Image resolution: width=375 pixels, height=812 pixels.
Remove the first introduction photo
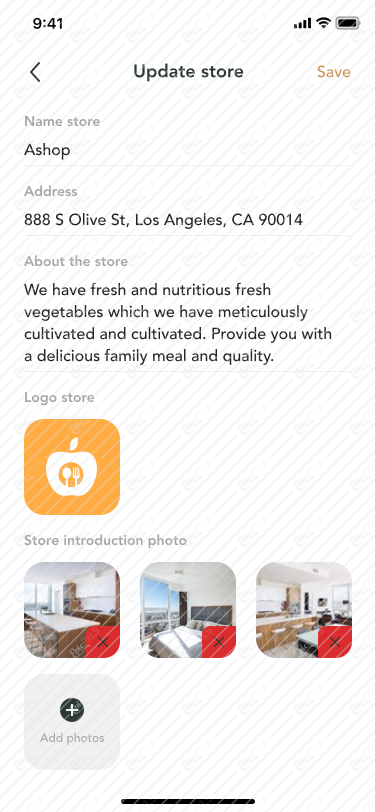[103, 642]
